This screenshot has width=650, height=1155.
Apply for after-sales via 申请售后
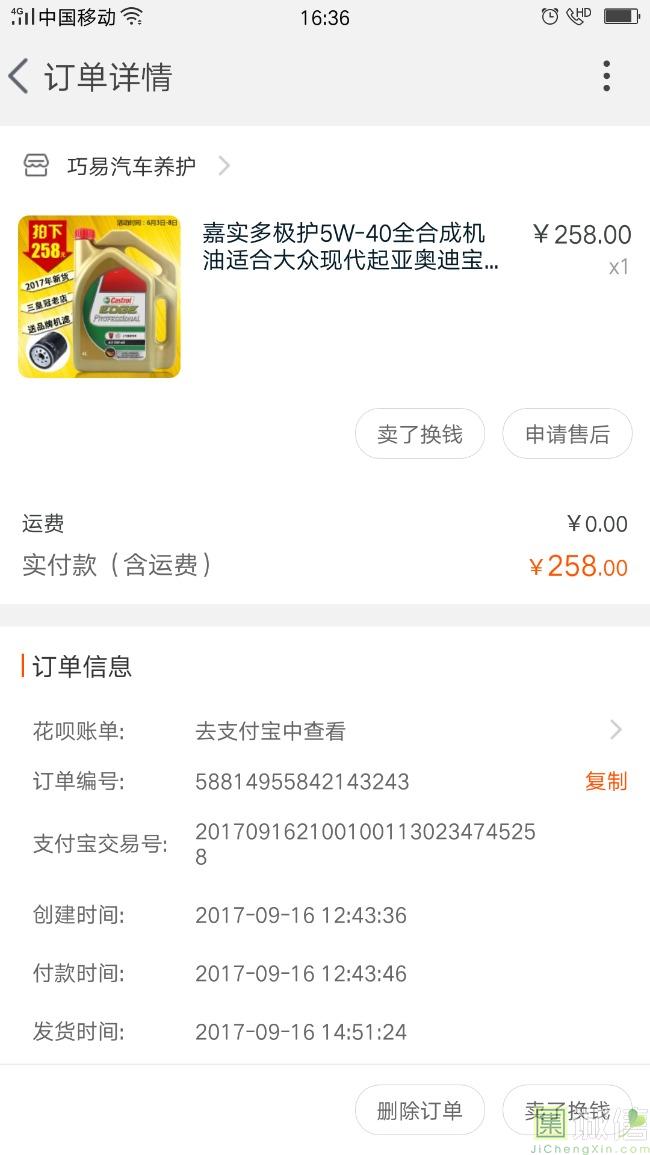567,434
